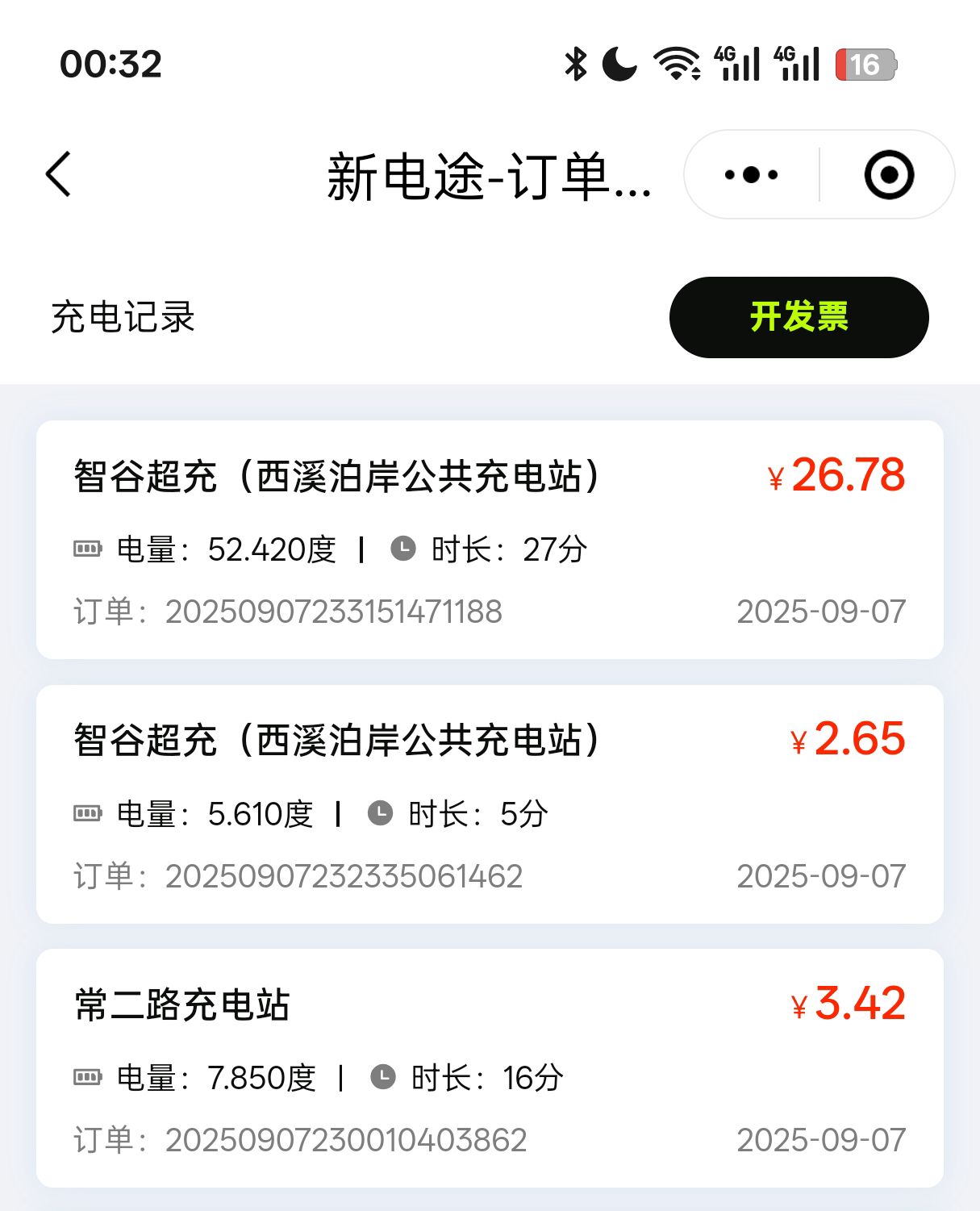The image size is (980, 1211).
Task: Open the mini program more options menu
Action: 751,174
